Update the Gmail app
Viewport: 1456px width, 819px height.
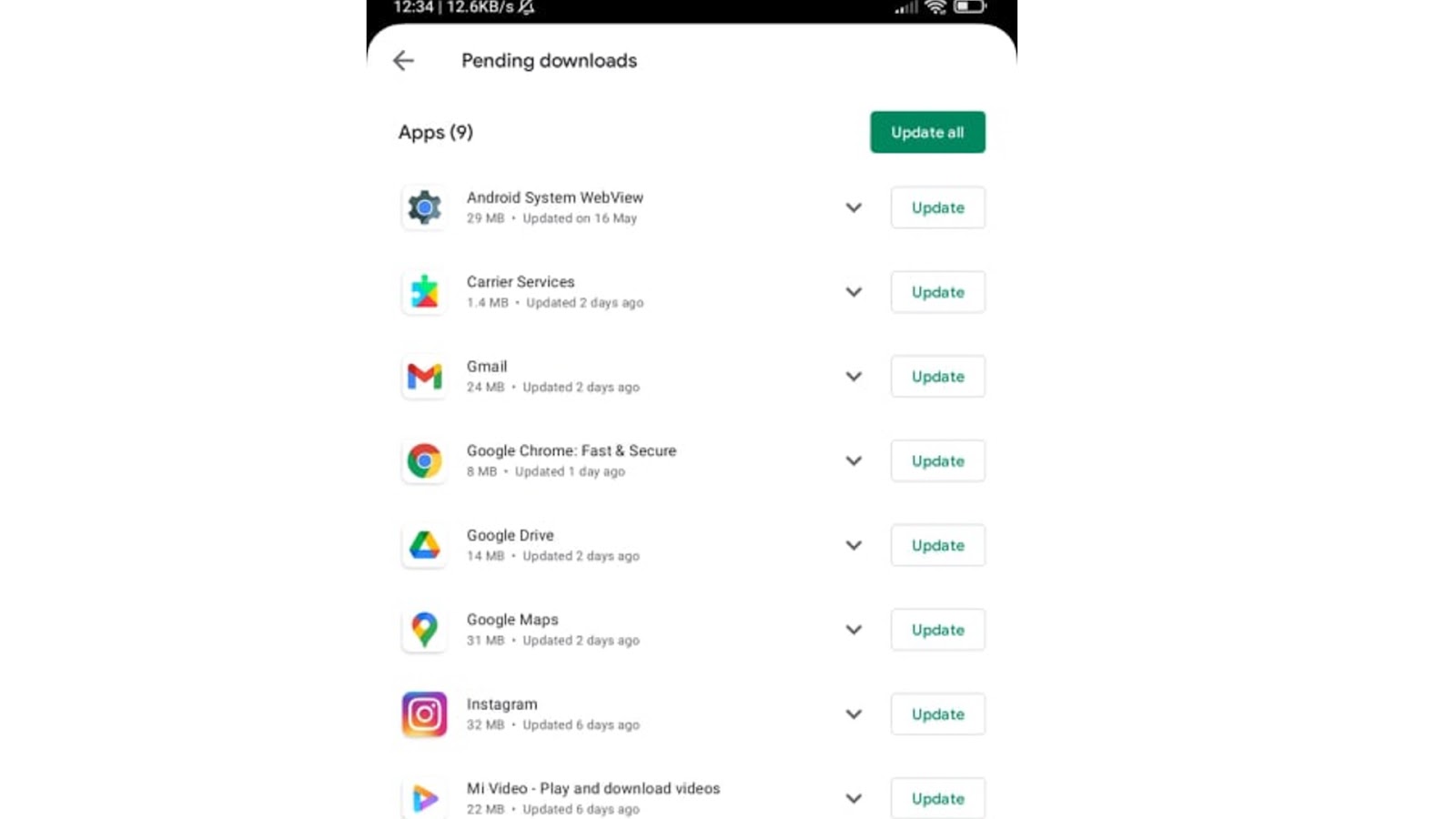click(x=937, y=377)
